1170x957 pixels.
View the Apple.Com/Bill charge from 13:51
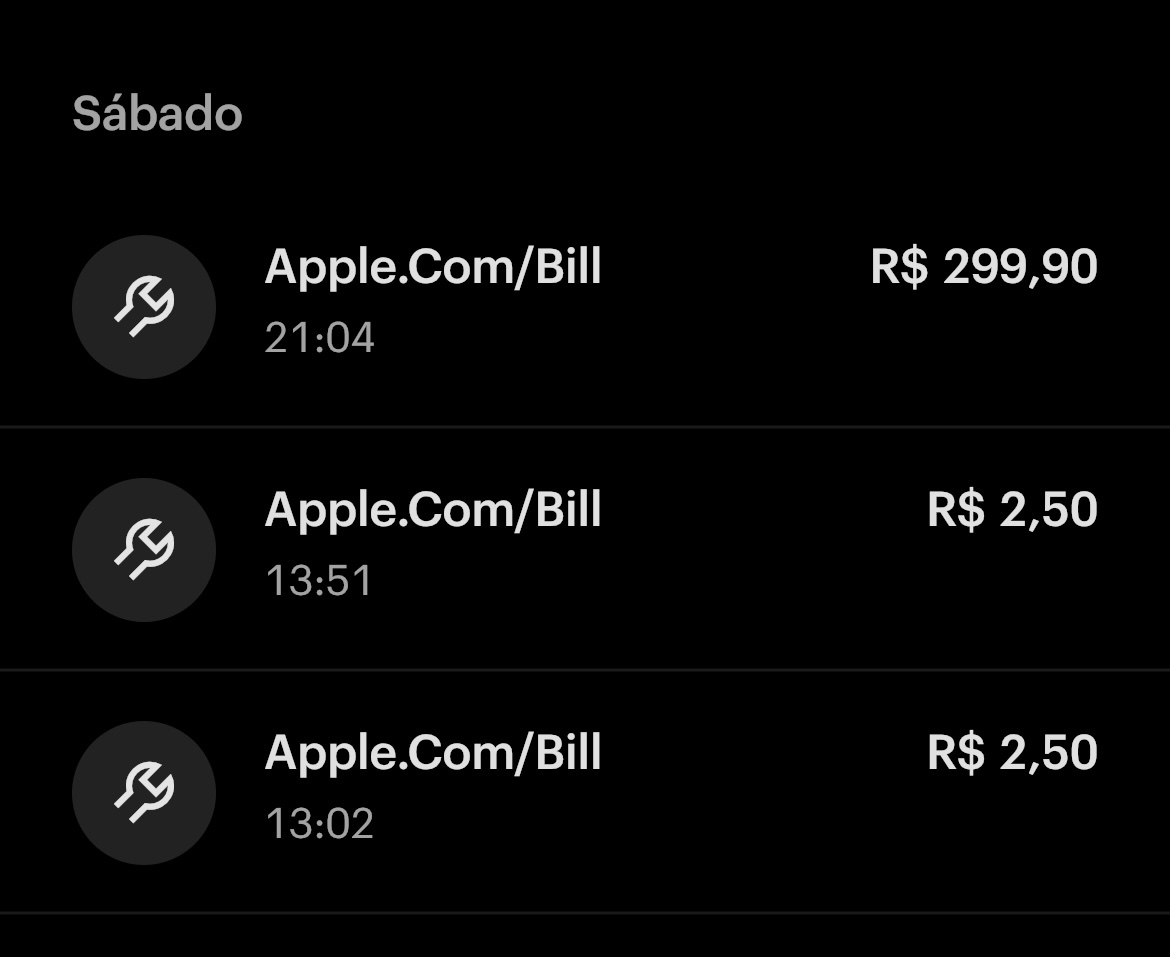585,548
